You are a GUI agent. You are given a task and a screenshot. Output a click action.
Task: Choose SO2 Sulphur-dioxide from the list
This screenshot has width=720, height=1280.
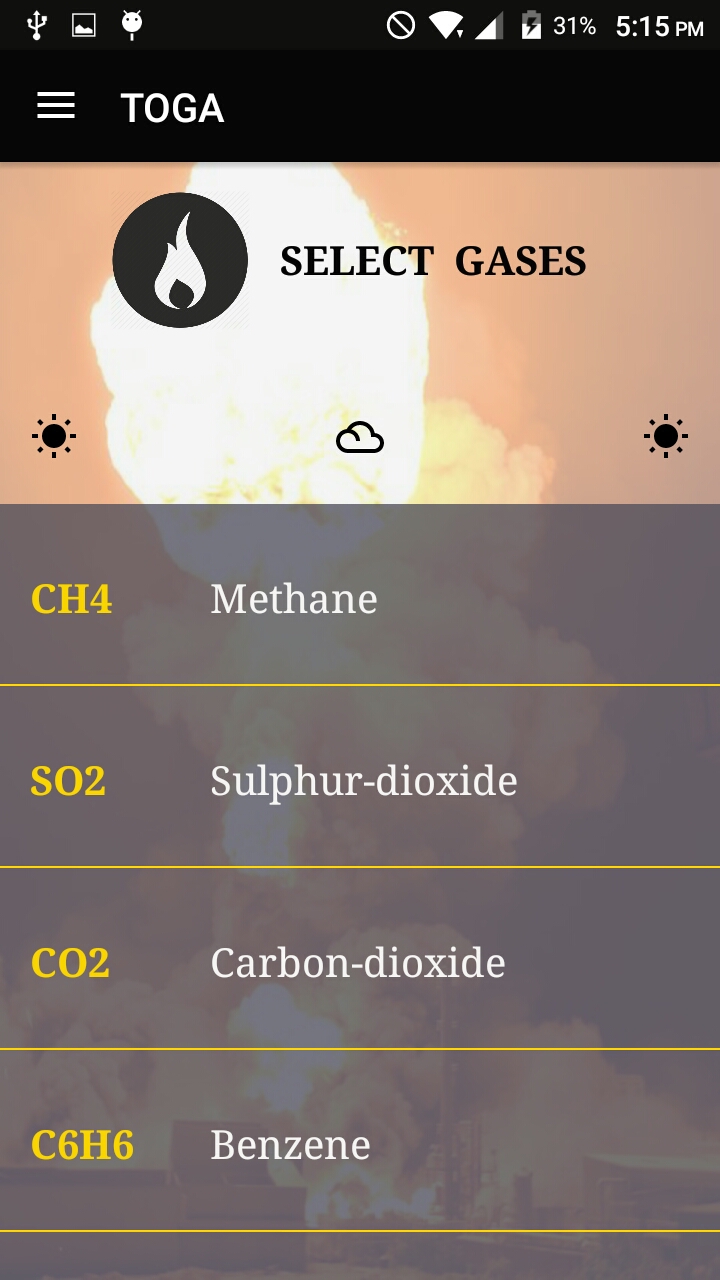360,779
